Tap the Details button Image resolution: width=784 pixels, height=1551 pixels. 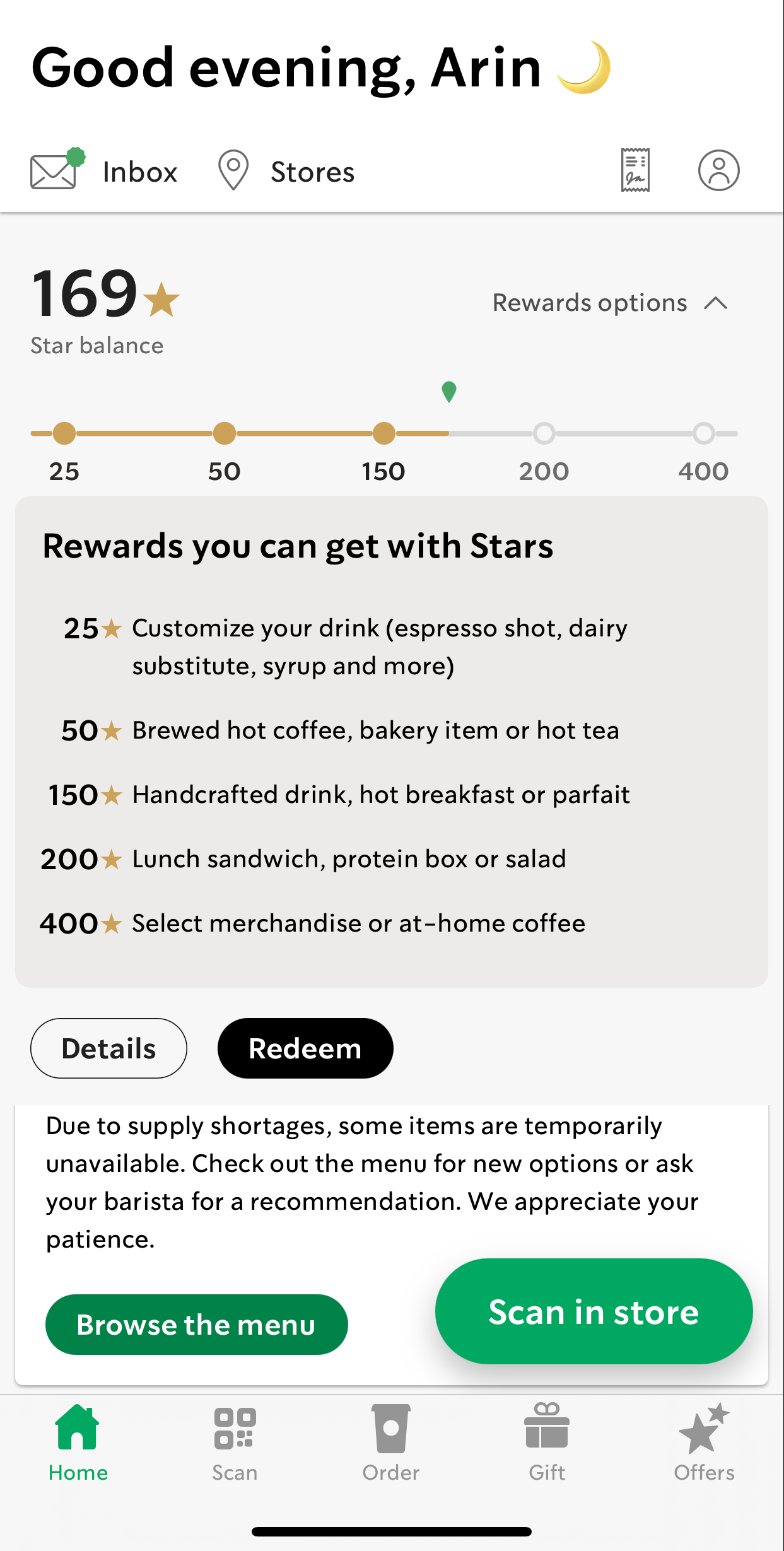pyautogui.click(x=108, y=1048)
